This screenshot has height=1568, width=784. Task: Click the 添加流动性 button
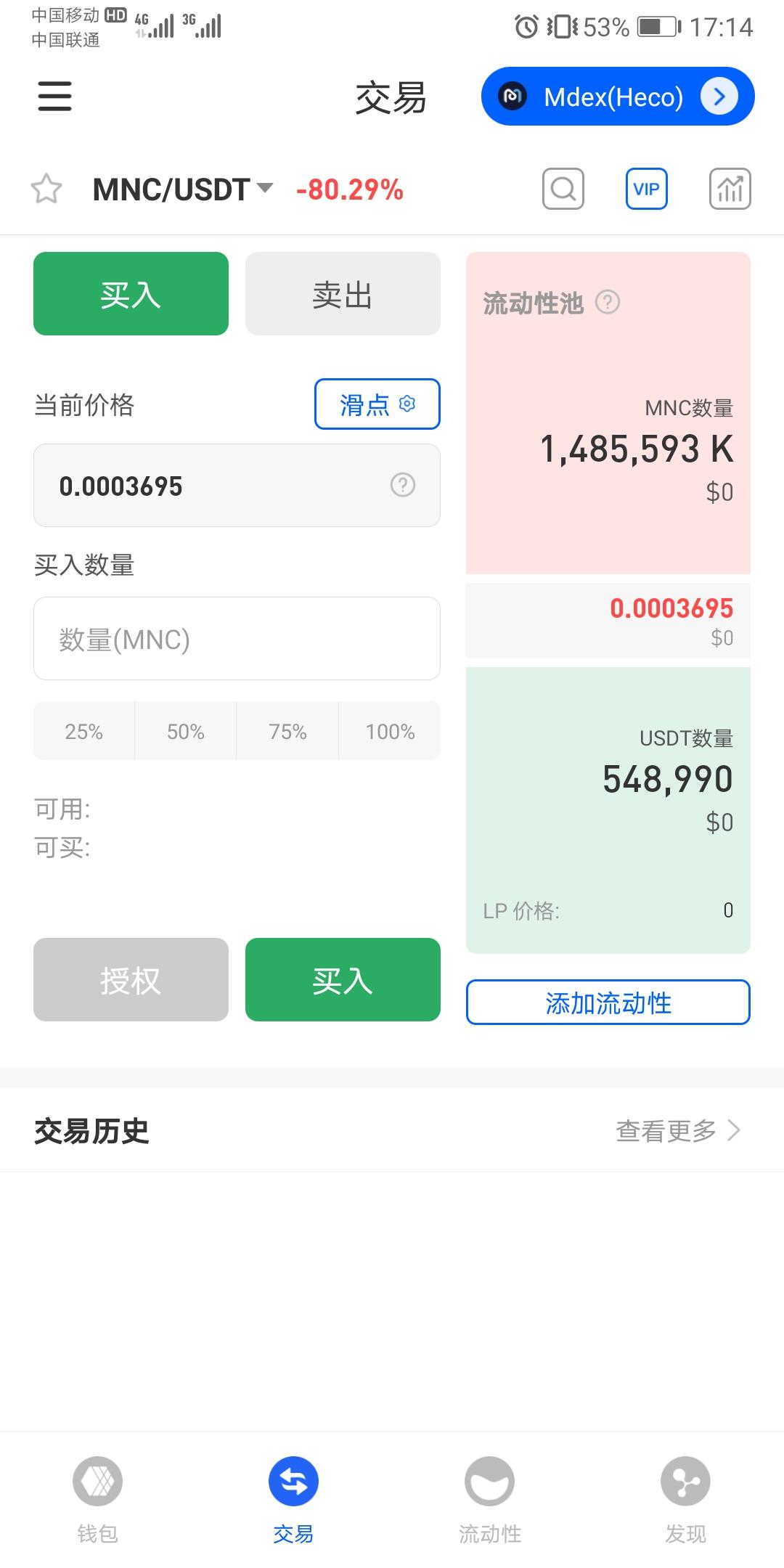[608, 1003]
